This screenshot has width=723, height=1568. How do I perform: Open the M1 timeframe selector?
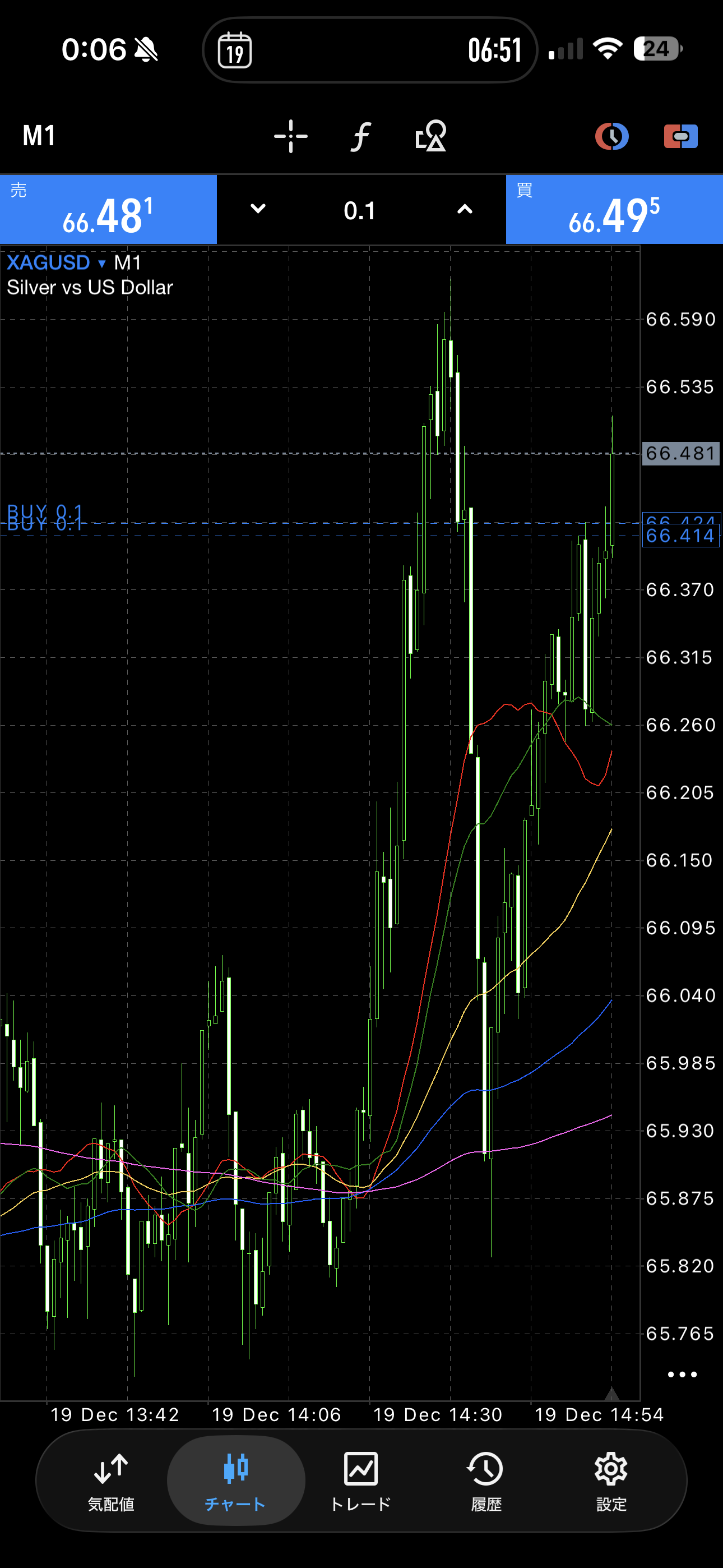click(39, 136)
